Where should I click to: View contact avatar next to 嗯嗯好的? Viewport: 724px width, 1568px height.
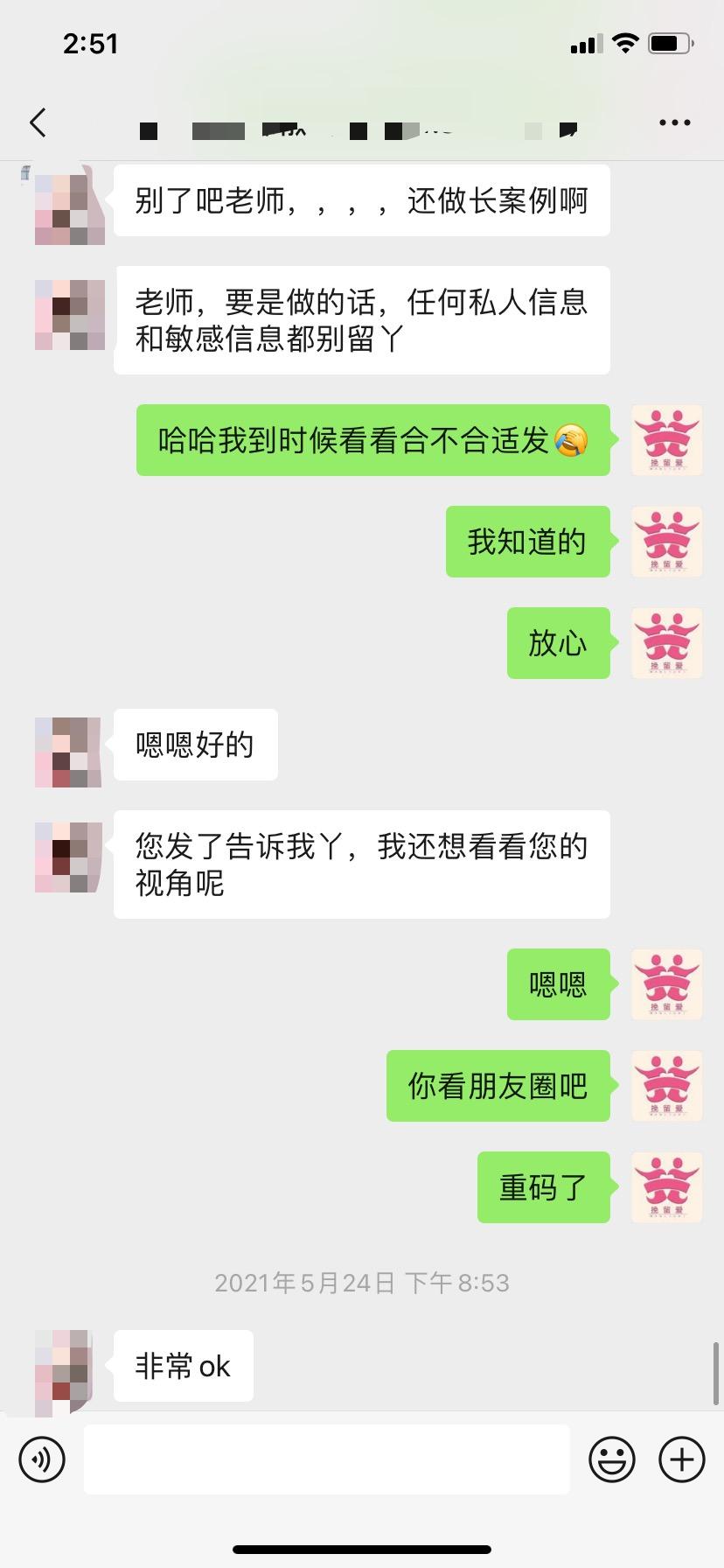point(68,751)
